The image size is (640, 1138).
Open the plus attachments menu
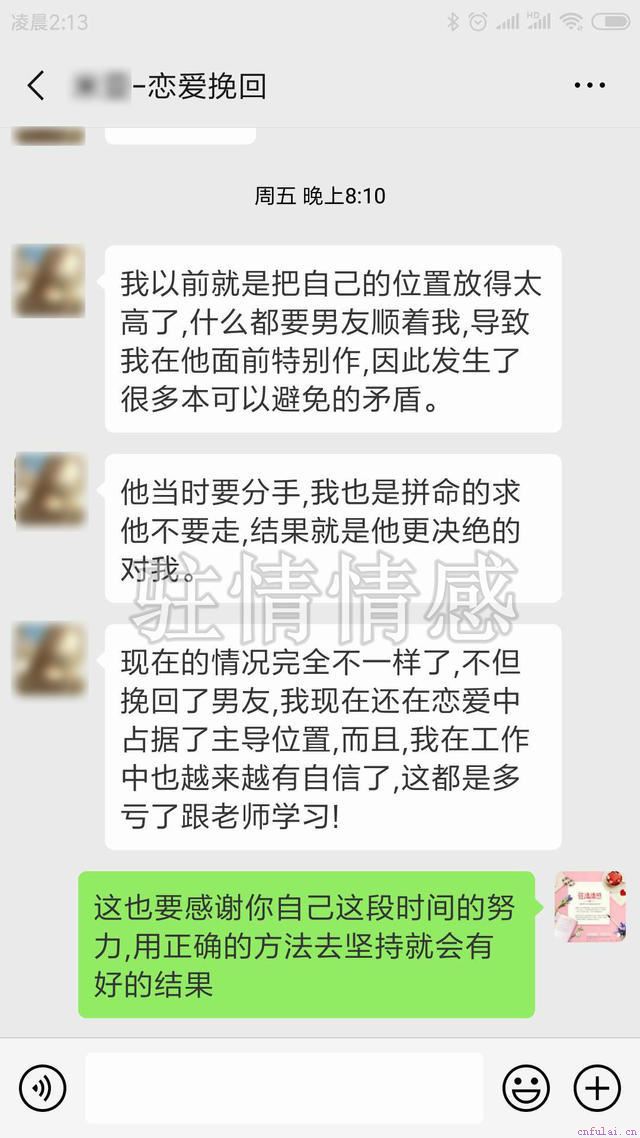[597, 1087]
